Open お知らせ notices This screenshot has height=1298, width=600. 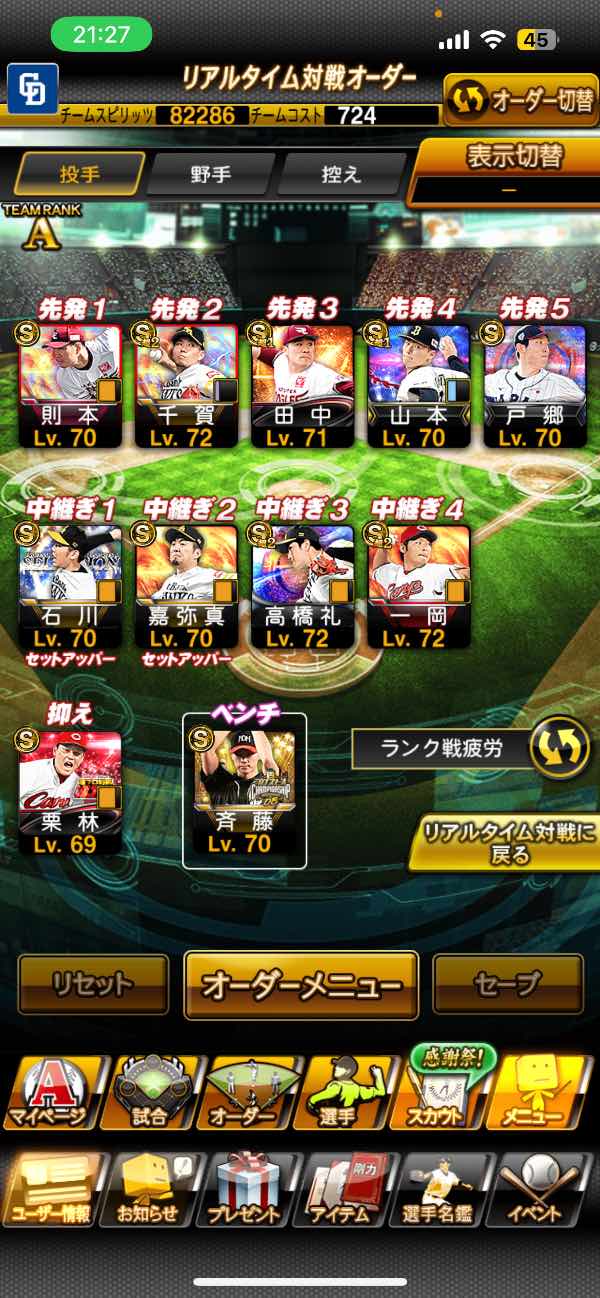(148, 1190)
